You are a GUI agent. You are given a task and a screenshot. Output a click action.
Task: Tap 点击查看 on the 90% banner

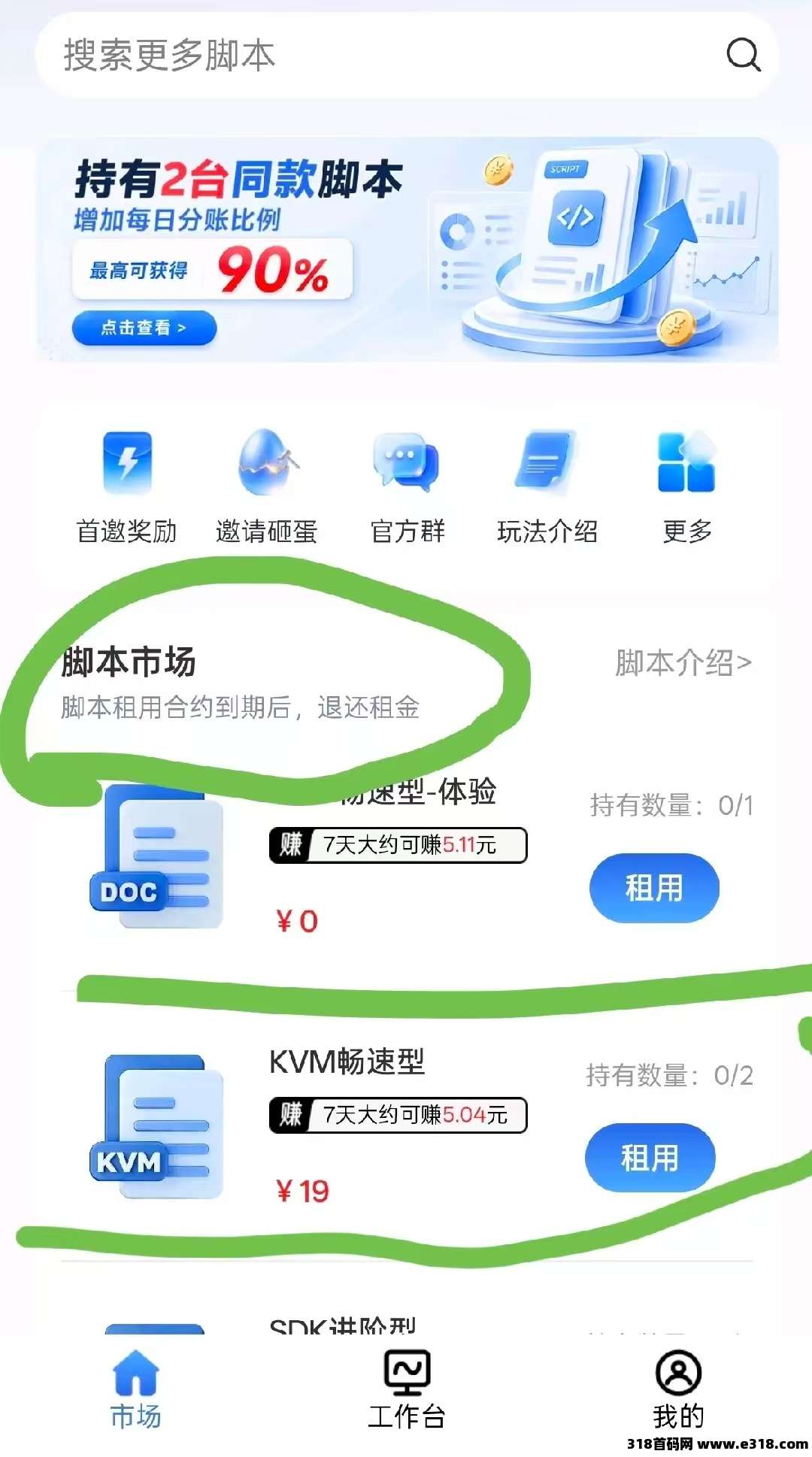pos(144,328)
